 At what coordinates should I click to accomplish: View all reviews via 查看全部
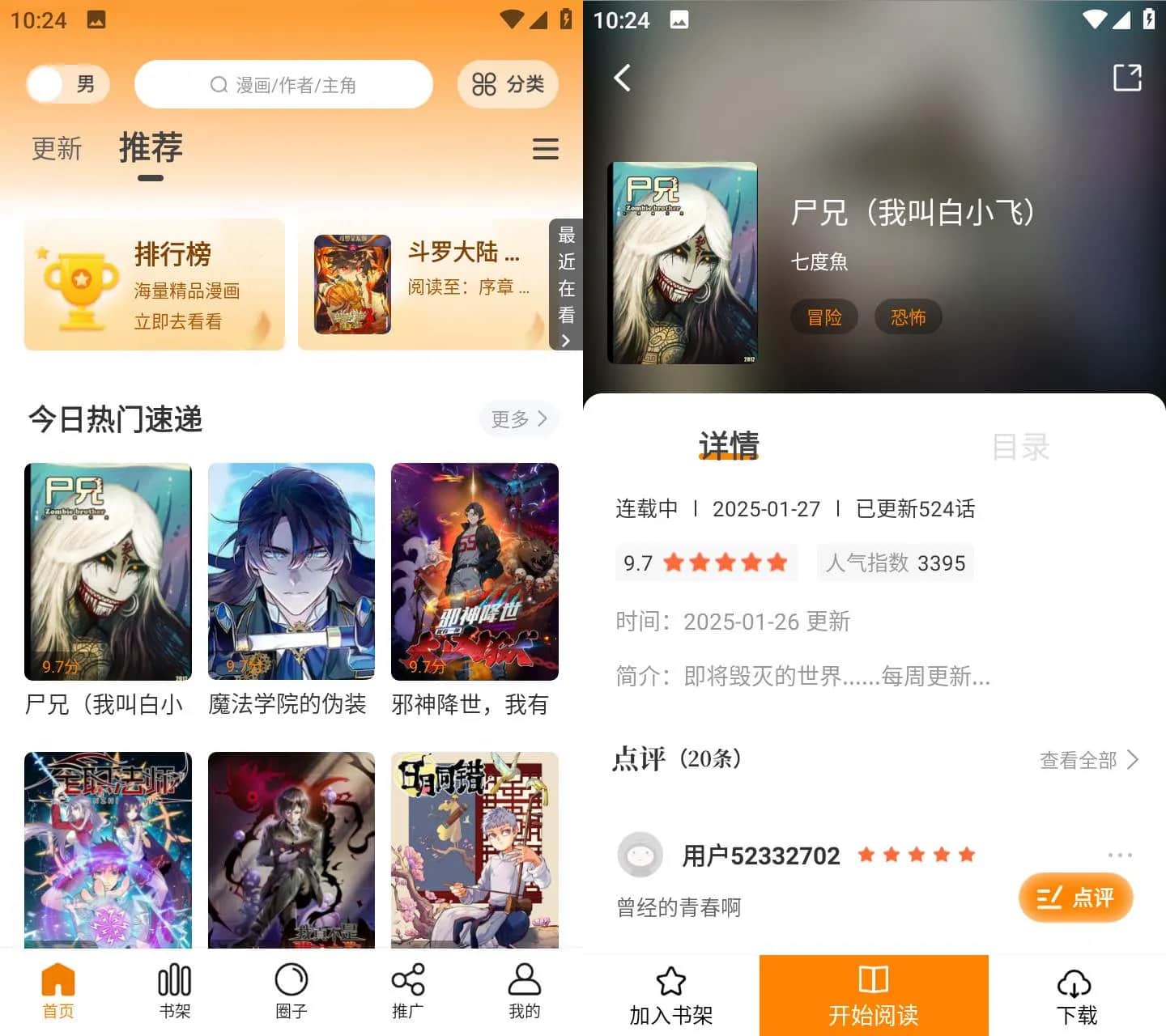(x=1088, y=760)
